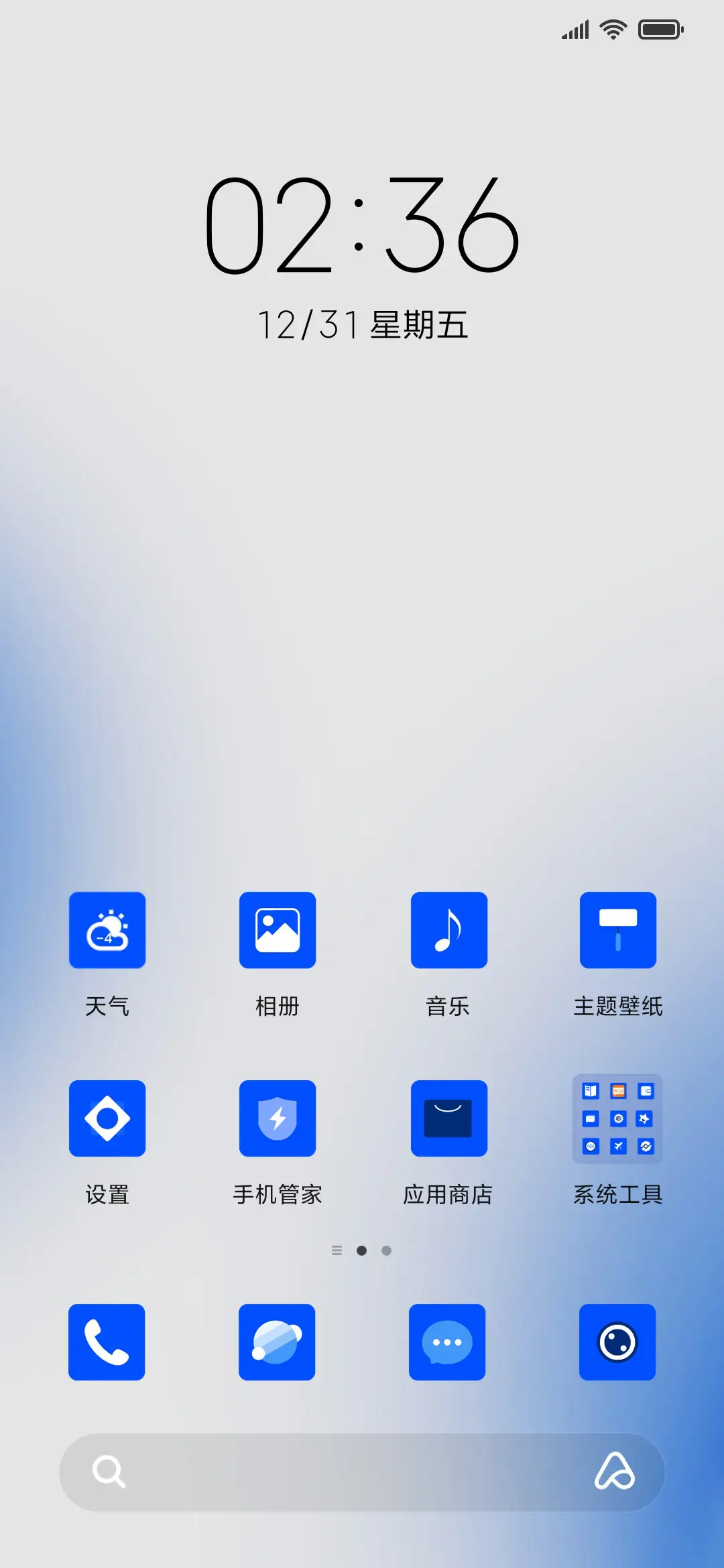Open the 天气 (Weather) app

tap(107, 931)
